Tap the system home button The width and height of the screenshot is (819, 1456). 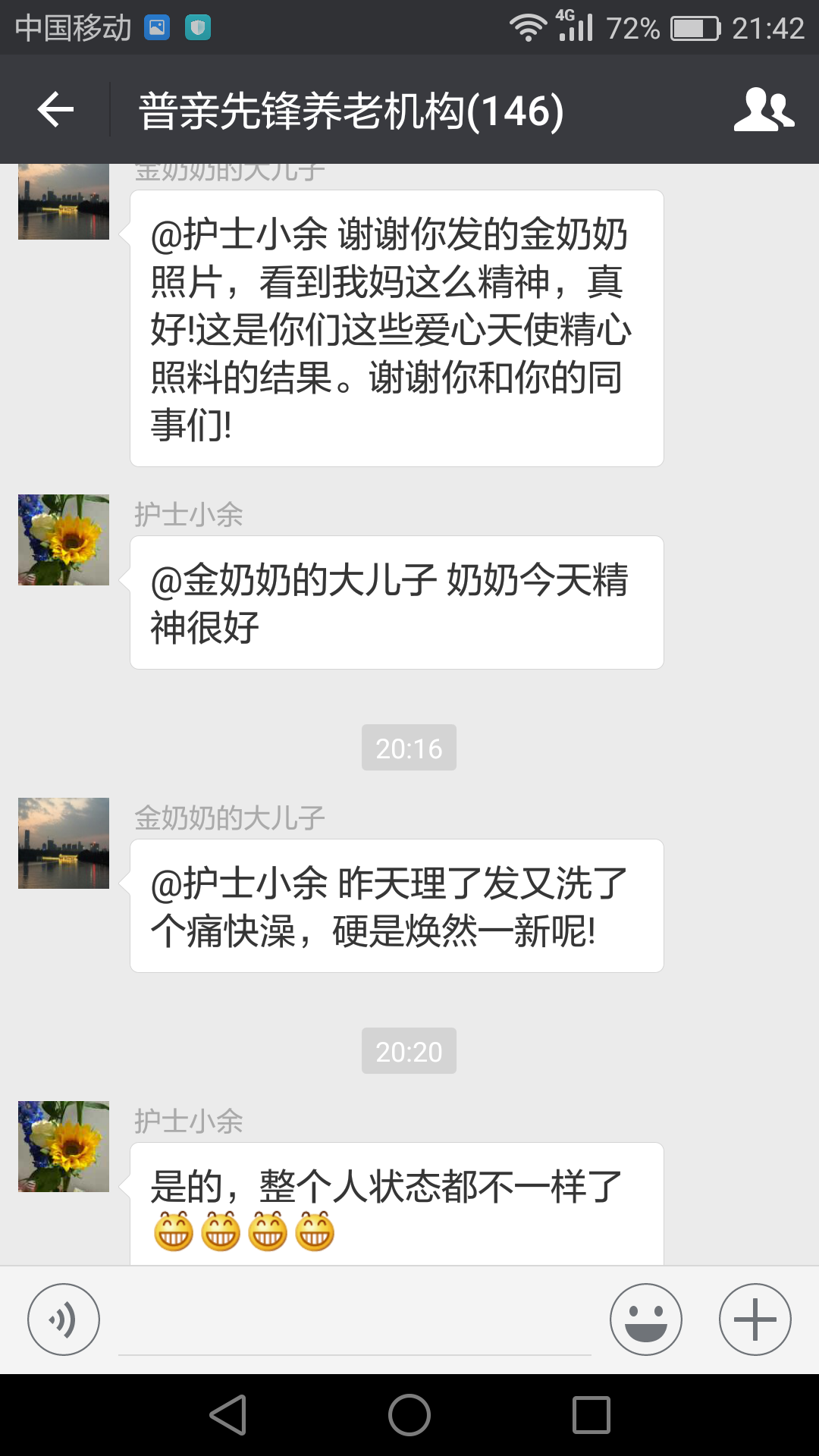pyautogui.click(x=409, y=1415)
